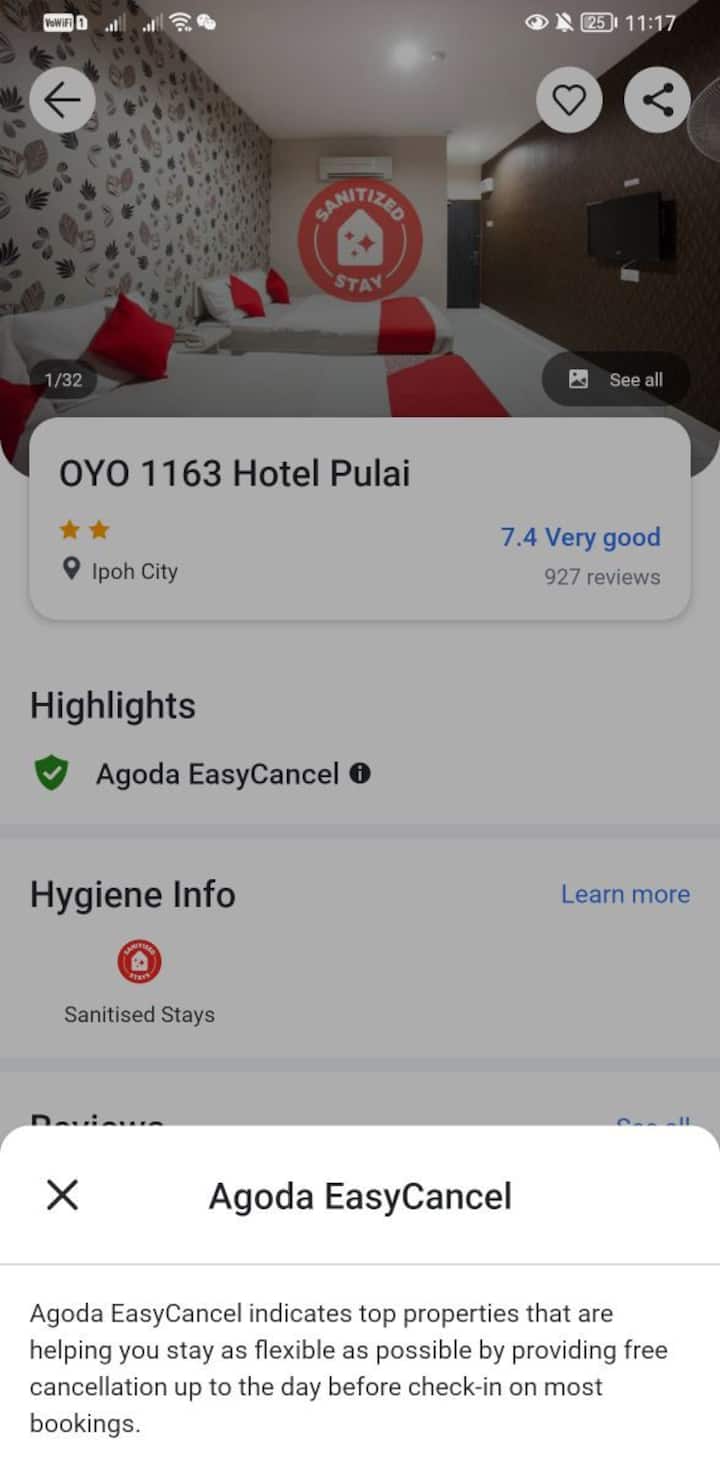
Task: Tap the EasyCancel info icon
Action: click(x=361, y=774)
